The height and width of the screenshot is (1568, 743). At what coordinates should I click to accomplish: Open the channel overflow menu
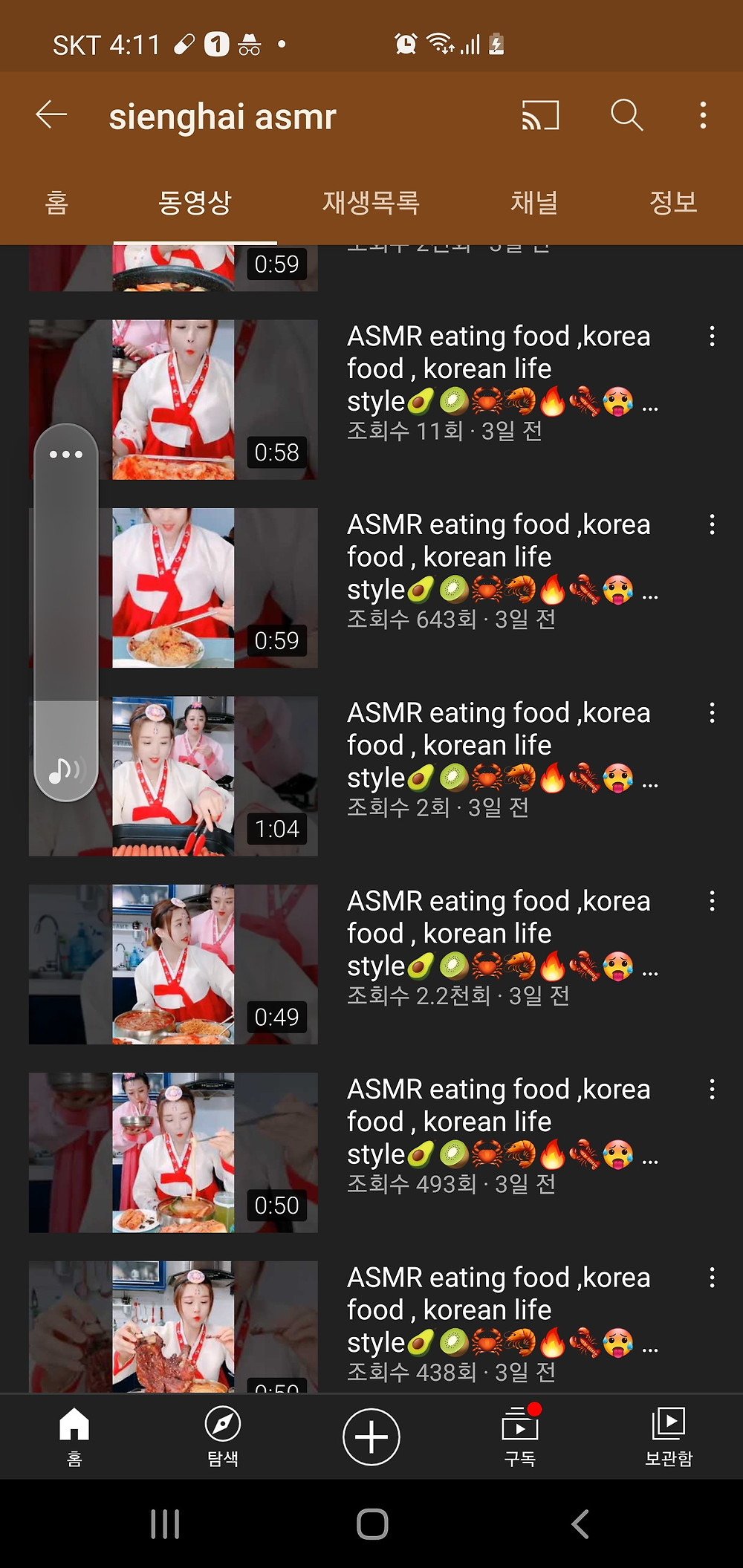point(703,115)
